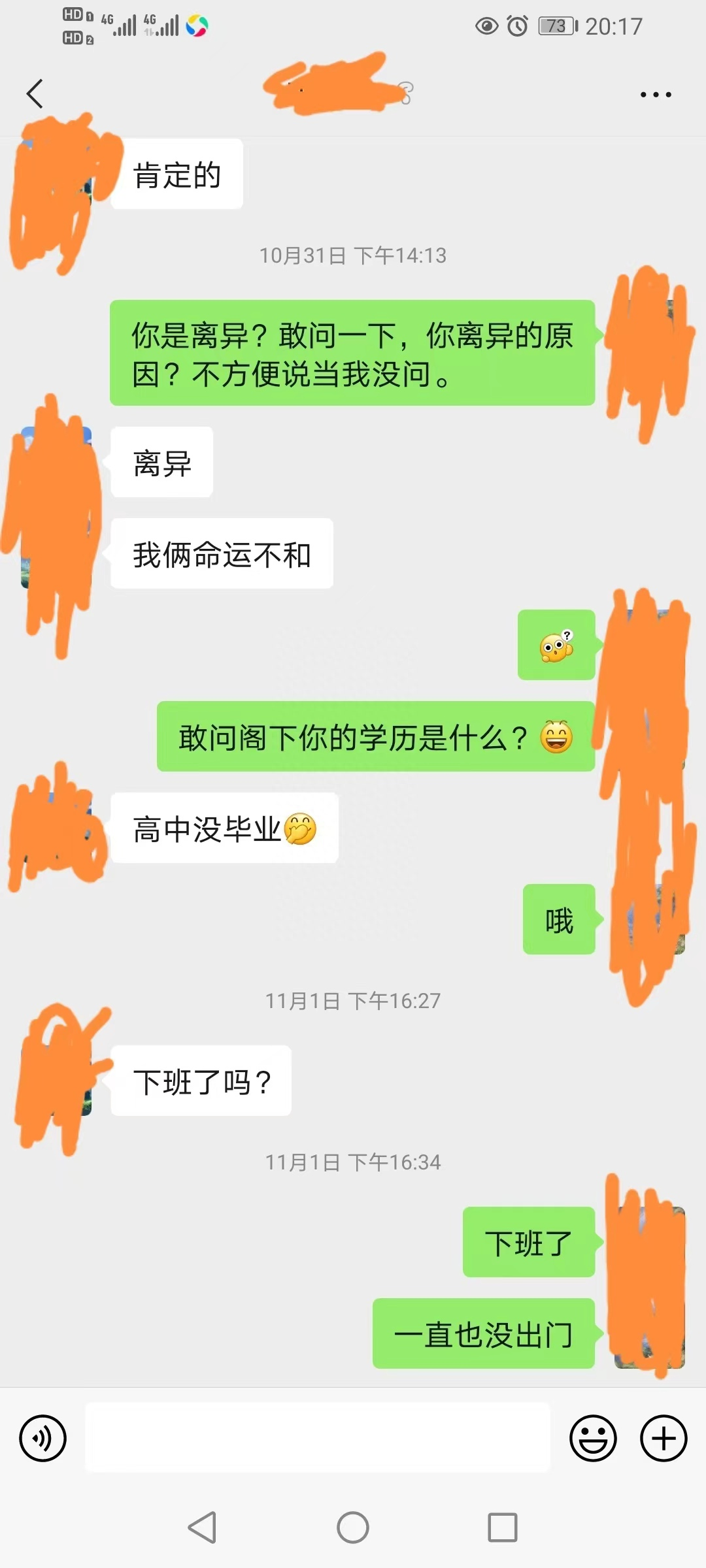Focus the message text field
The image size is (706, 1568).
[318, 1438]
